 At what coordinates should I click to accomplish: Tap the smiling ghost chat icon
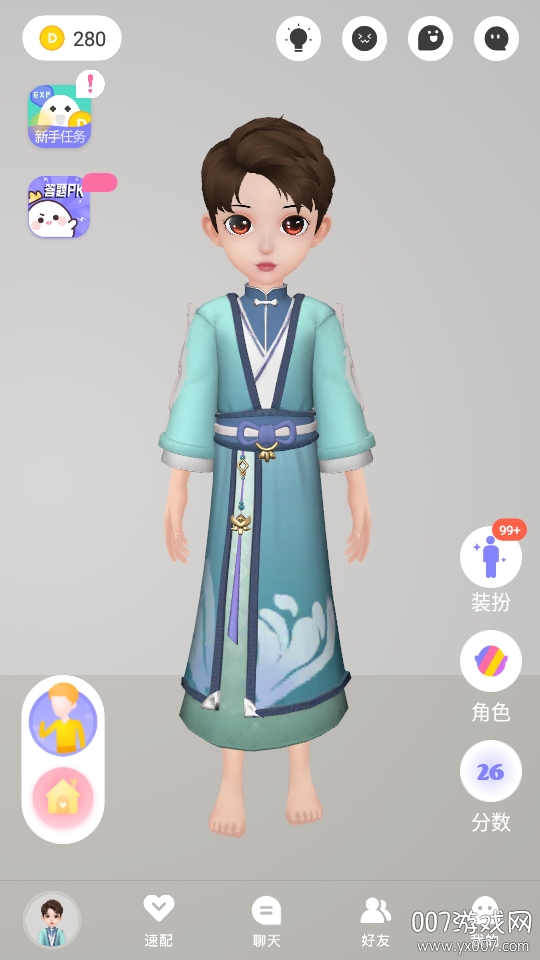pos(430,39)
